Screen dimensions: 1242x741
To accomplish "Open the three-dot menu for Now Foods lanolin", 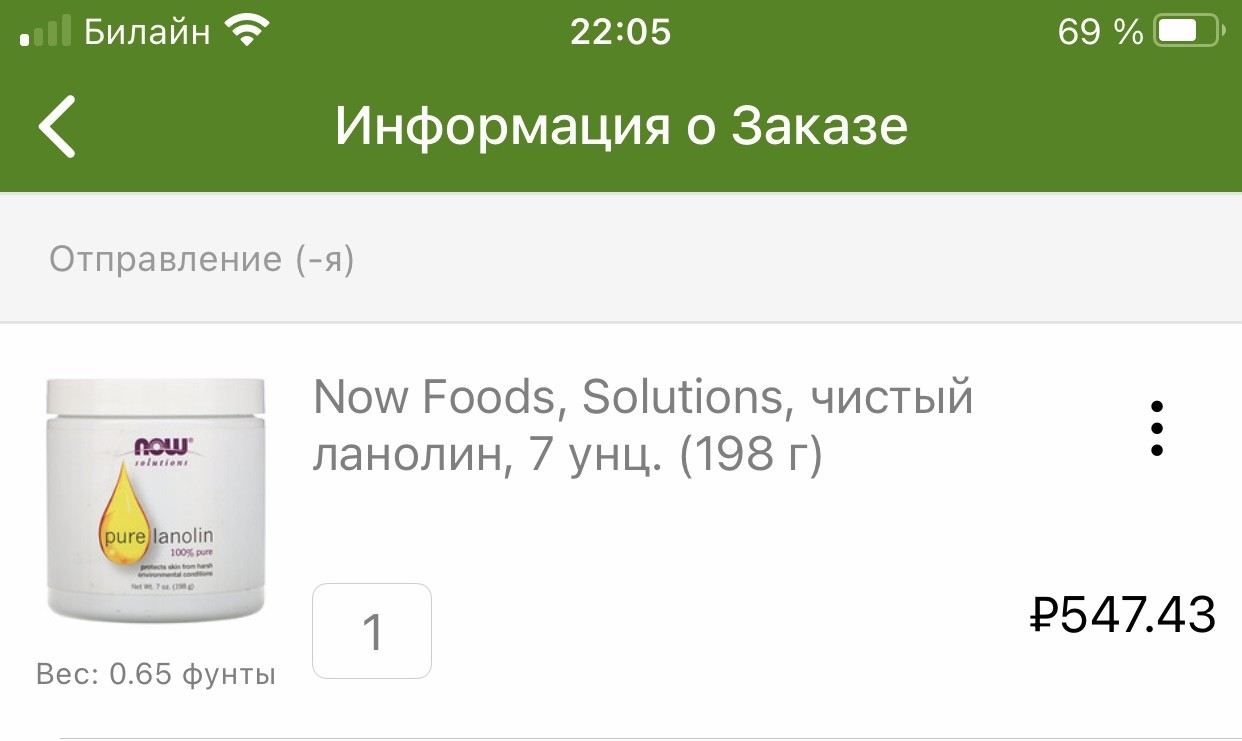I will point(1156,429).
